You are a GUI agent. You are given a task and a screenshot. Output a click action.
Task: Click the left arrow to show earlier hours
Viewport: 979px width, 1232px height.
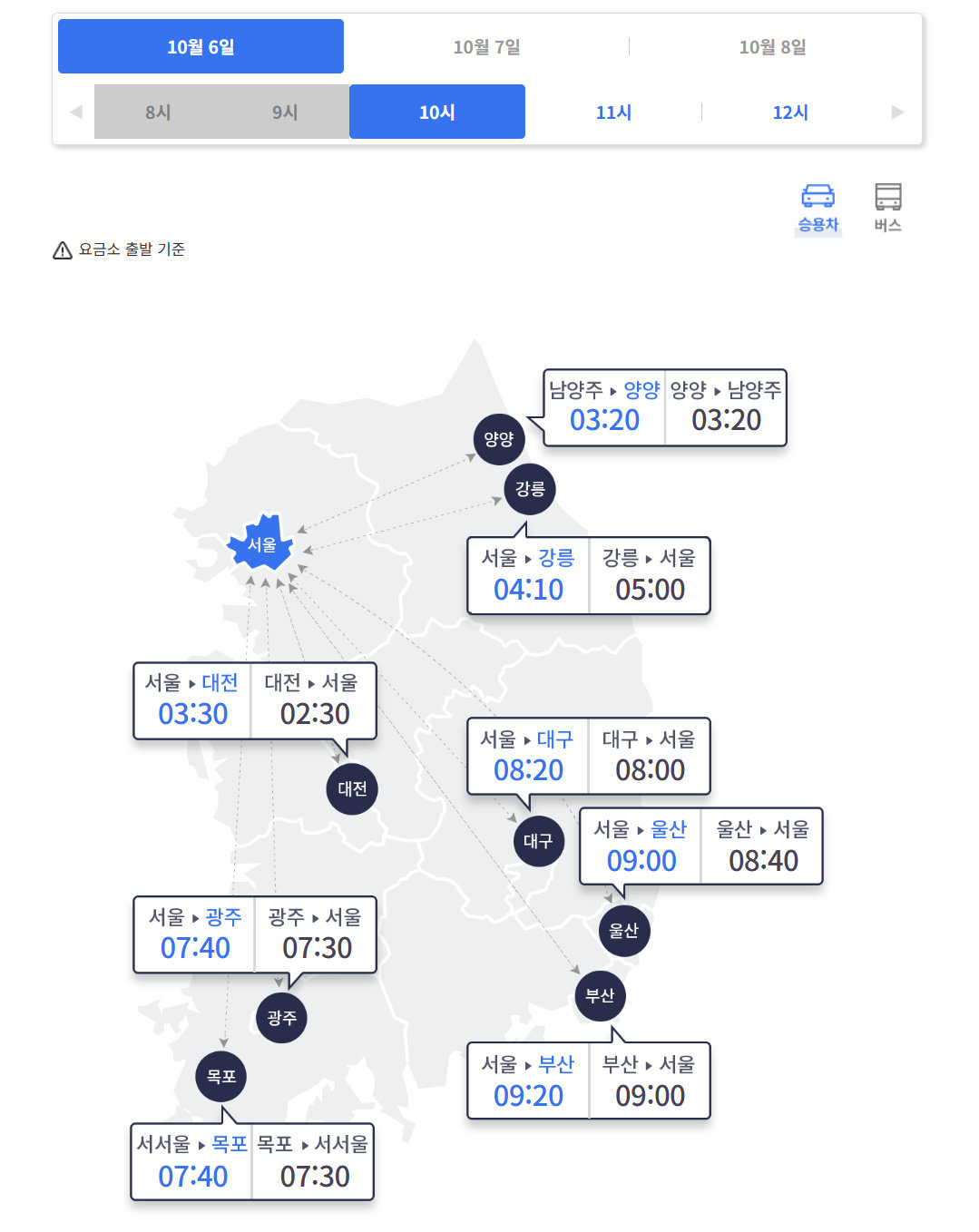pyautogui.click(x=76, y=111)
